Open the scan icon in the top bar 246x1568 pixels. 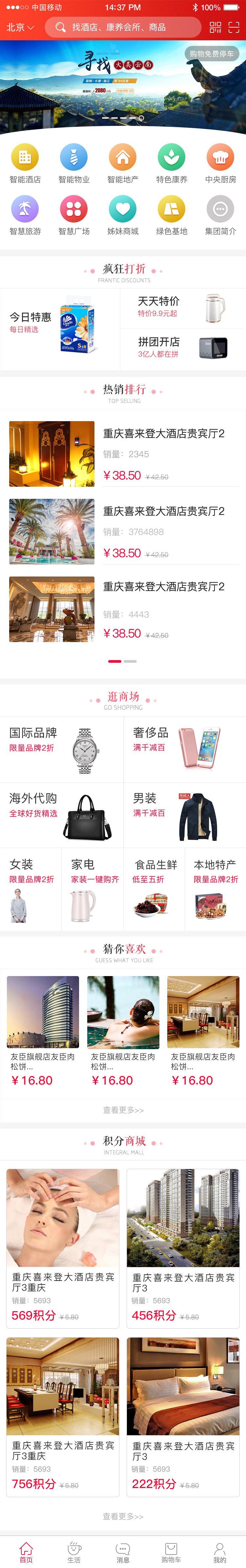point(234,28)
